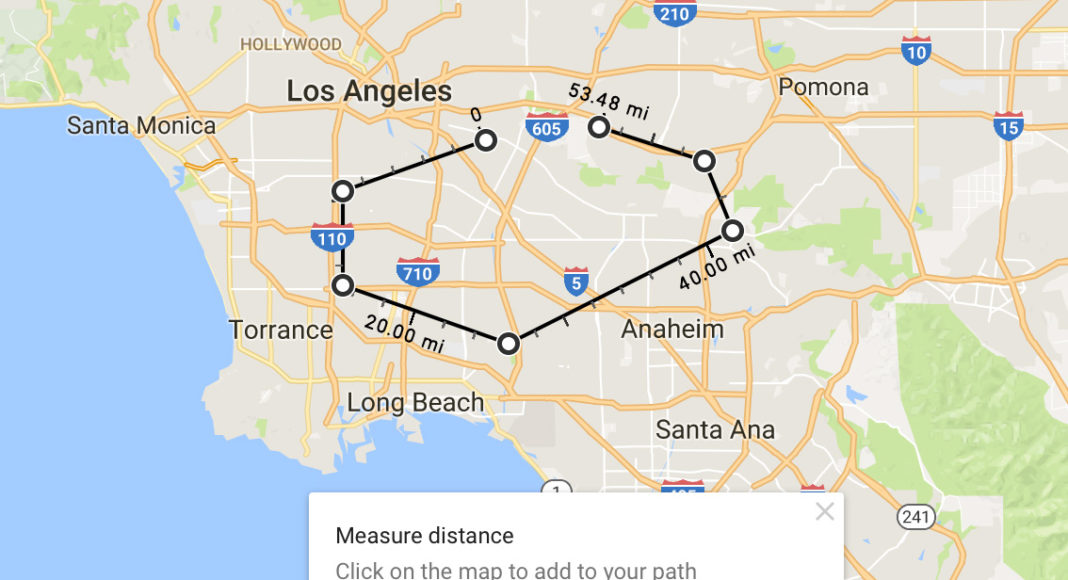Select the path endpoint labeled 53.48 mi

[598, 127]
